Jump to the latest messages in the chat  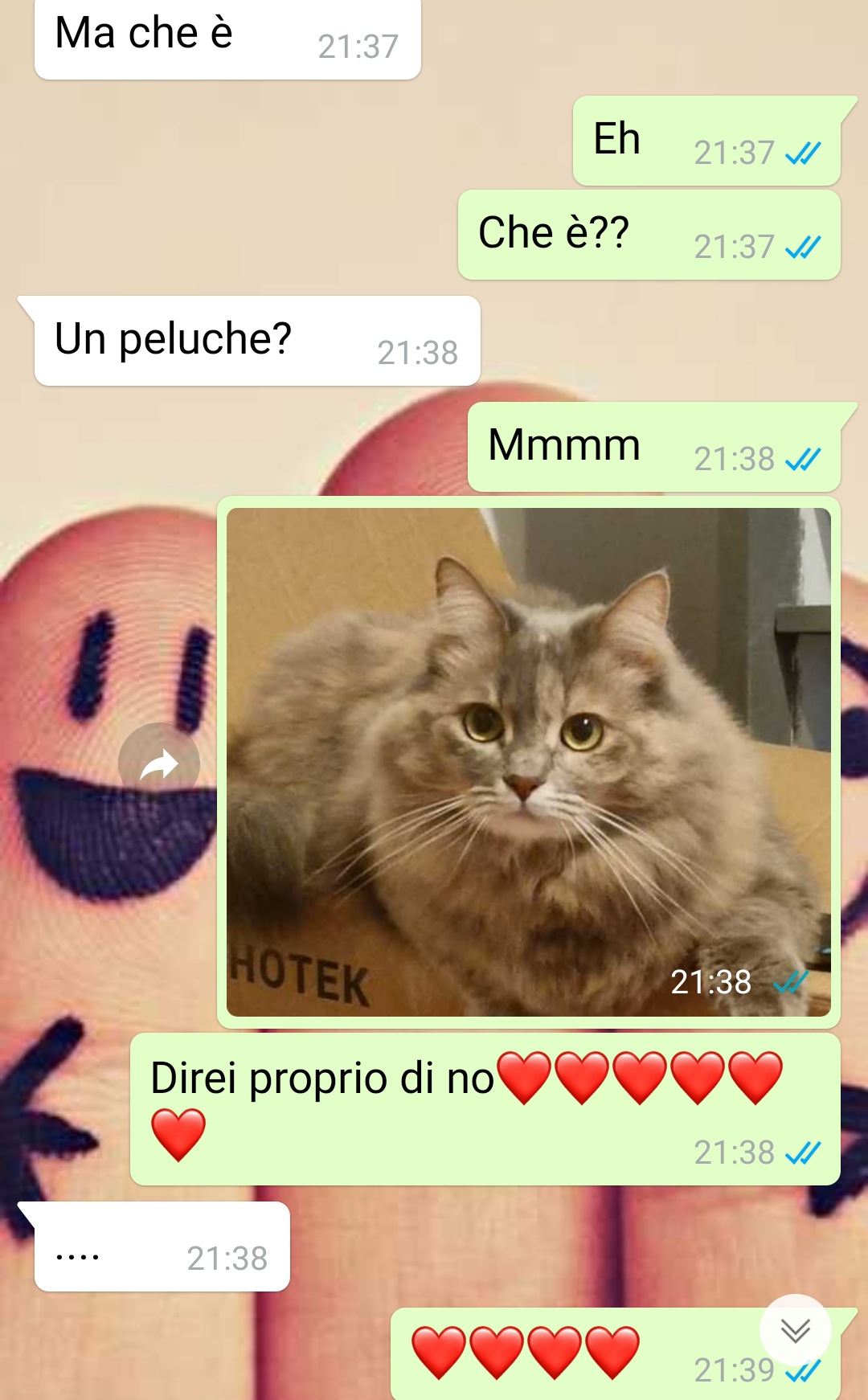(x=795, y=1331)
